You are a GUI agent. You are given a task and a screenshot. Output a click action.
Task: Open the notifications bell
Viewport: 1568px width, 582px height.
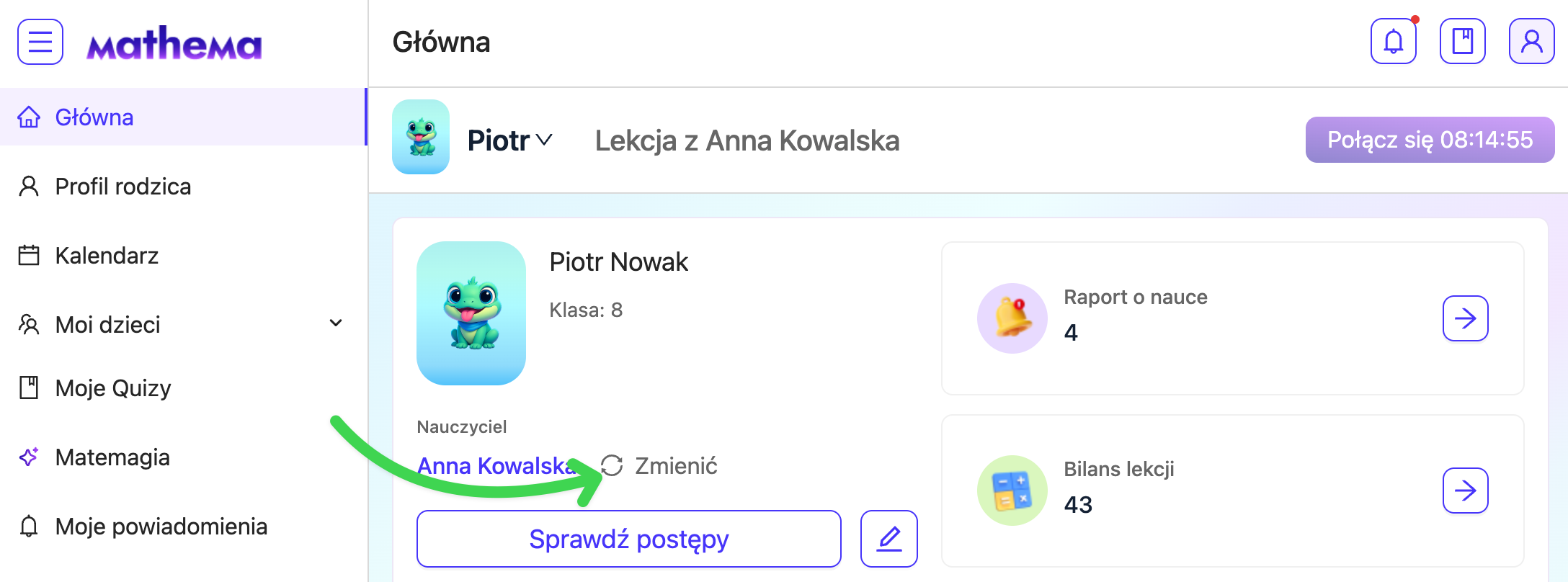coord(1393,42)
